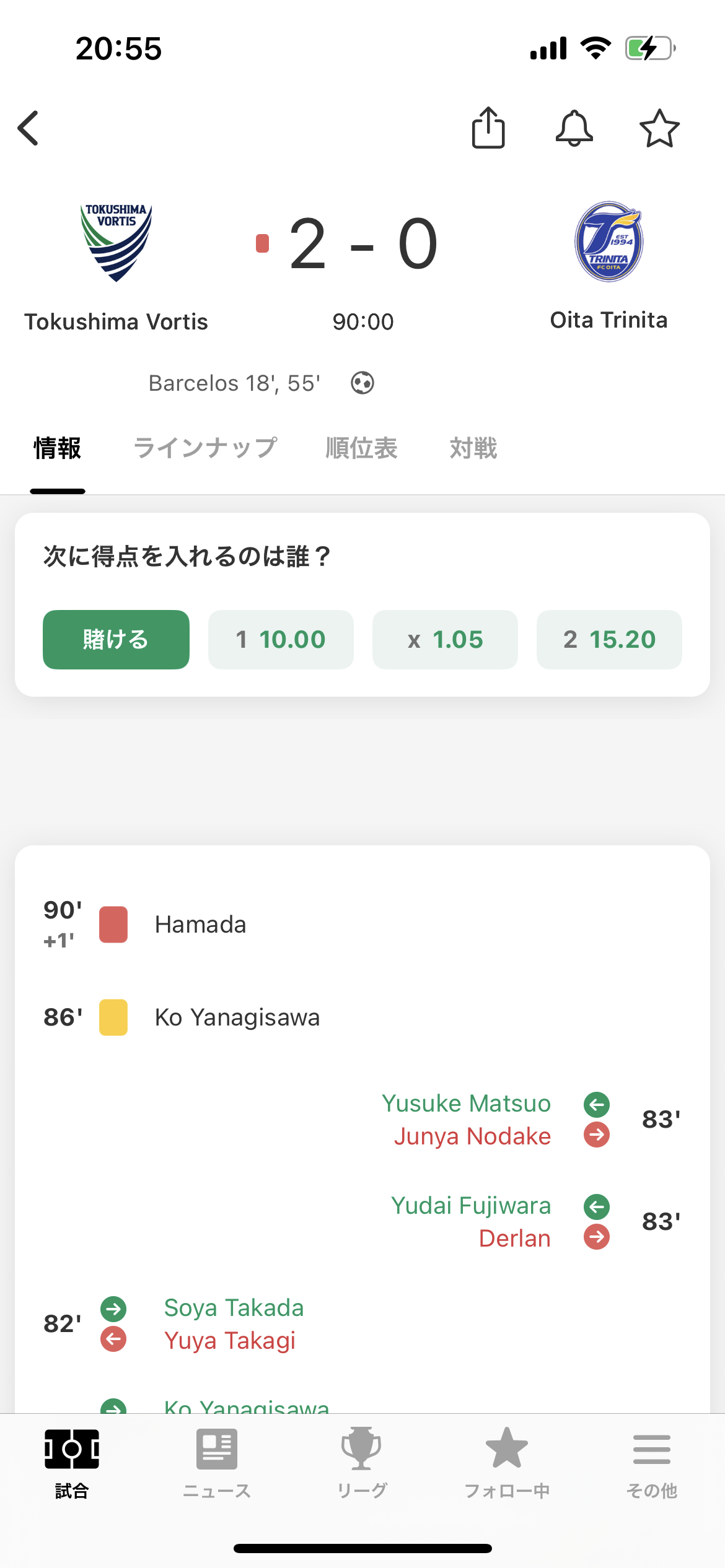This screenshot has width=725, height=1568.
Task: Tap the green 賭ける button
Action: click(116, 639)
